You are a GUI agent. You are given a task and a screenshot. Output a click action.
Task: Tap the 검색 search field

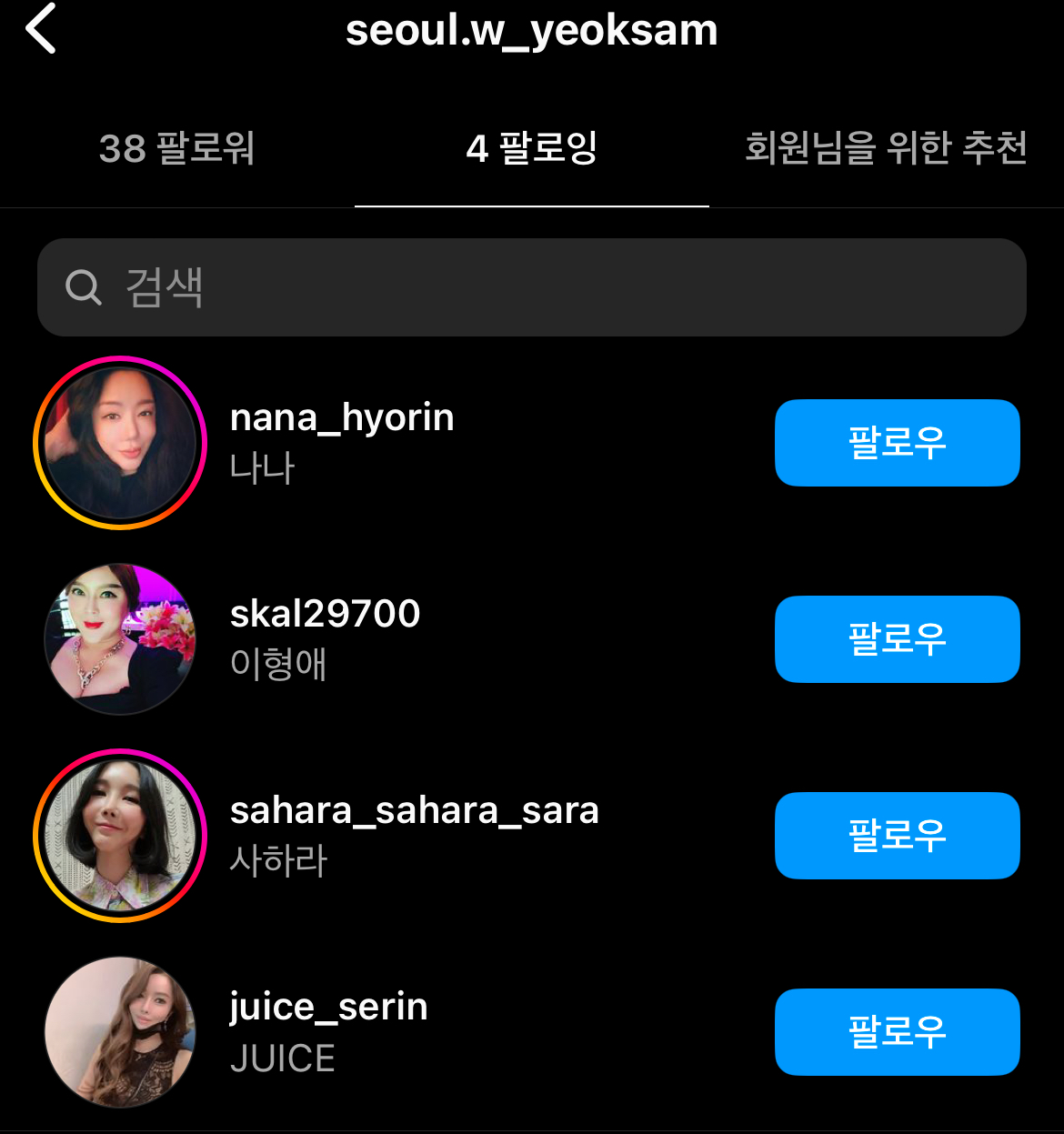pyautogui.click(x=531, y=287)
